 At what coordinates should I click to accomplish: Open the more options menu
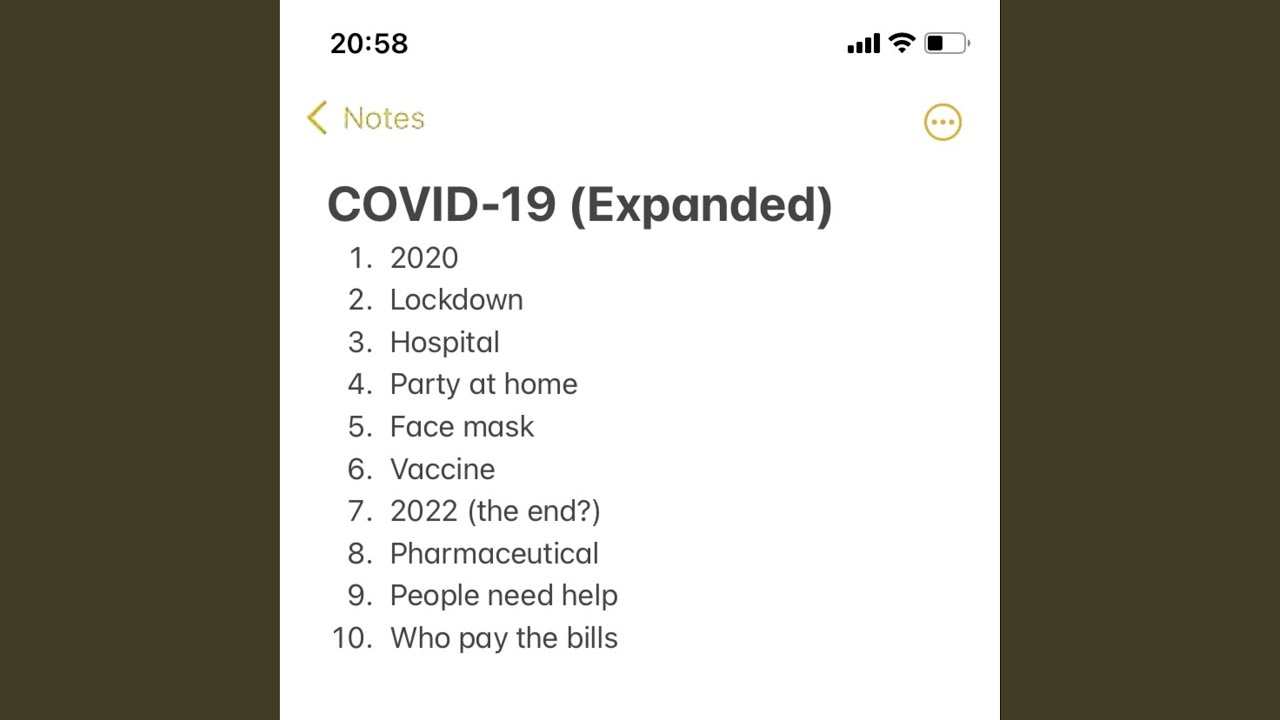[x=942, y=122]
